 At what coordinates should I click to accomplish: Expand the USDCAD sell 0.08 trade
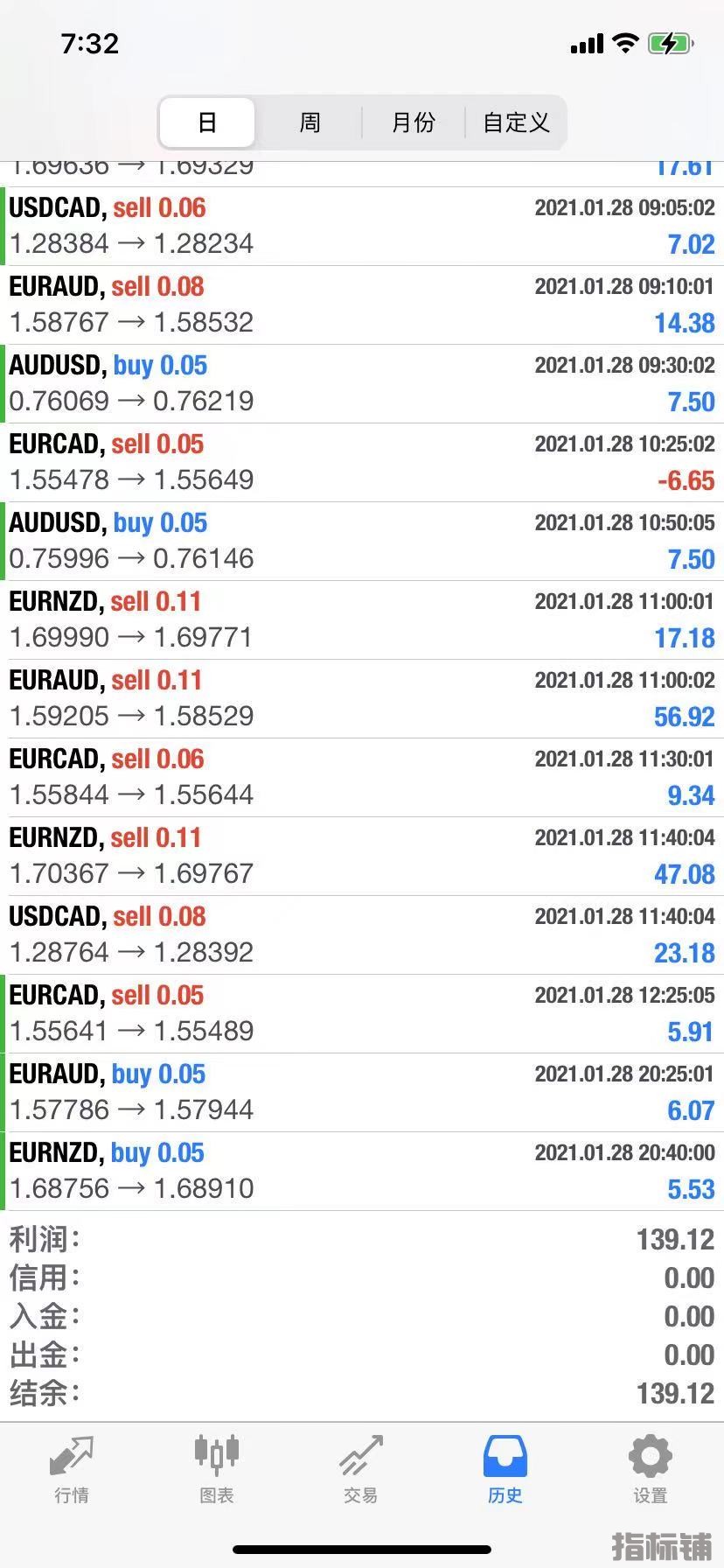362,934
